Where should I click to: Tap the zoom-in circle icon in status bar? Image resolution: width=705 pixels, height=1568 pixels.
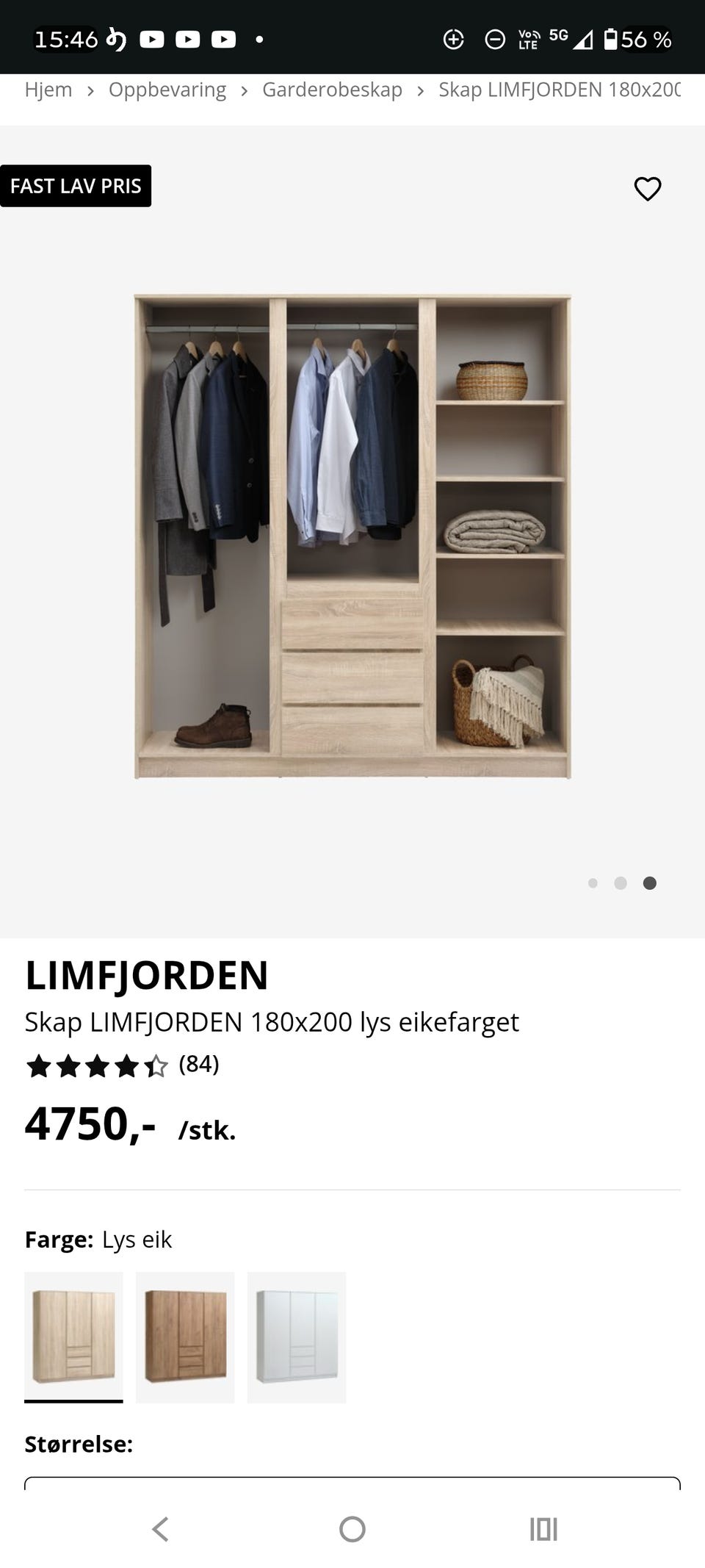coord(454,38)
